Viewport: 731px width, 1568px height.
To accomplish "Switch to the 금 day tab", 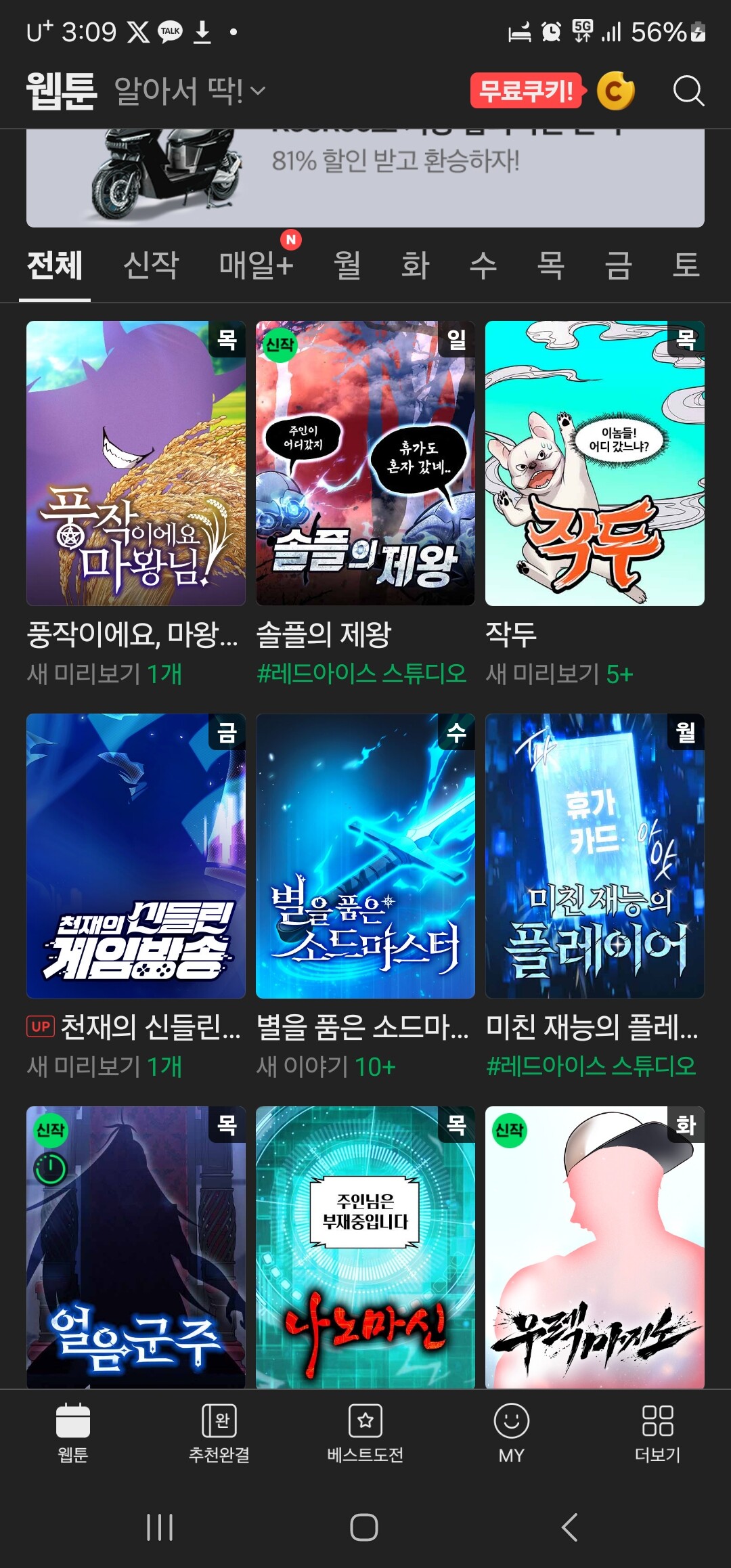I will [618, 265].
